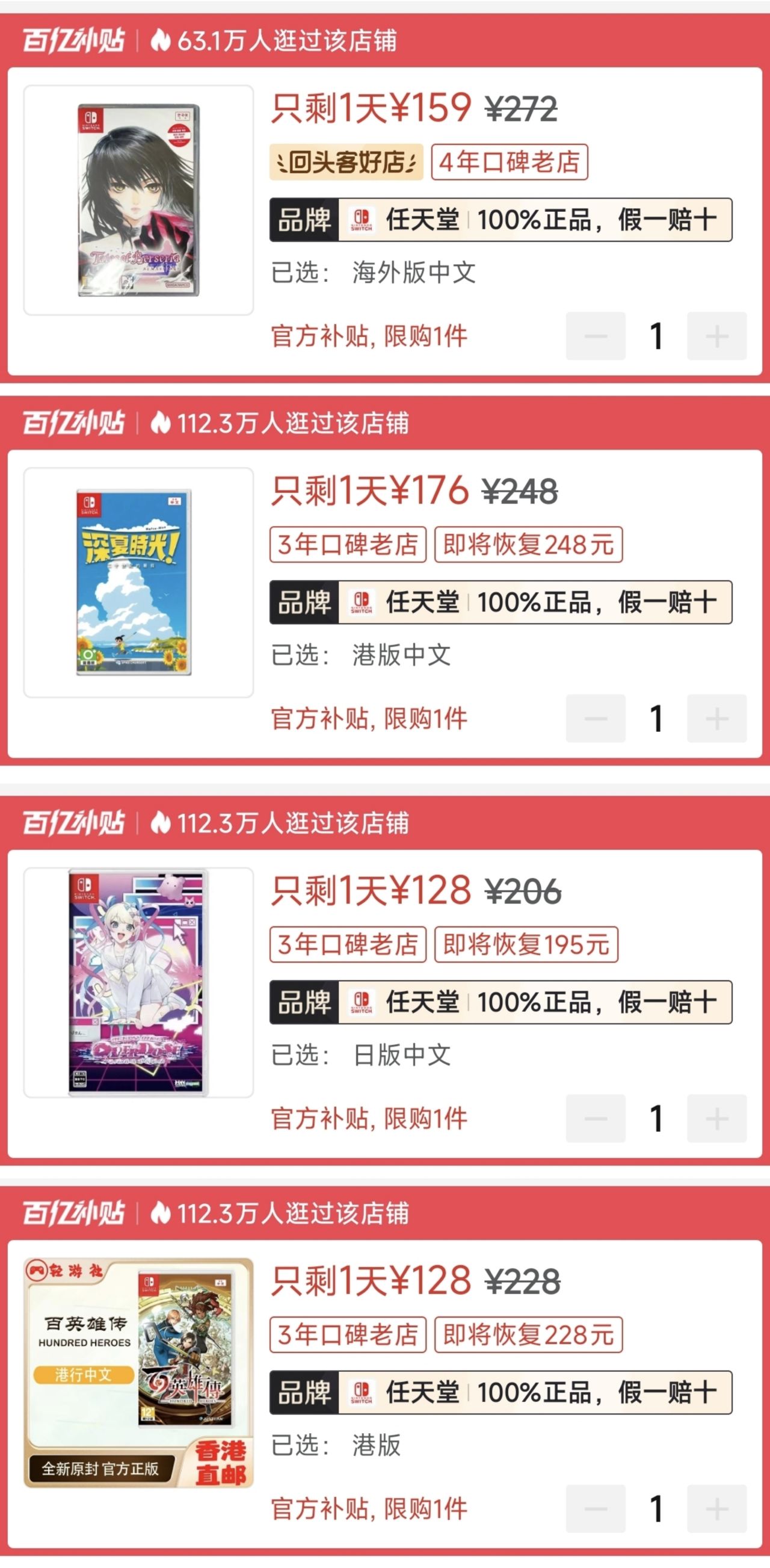The width and height of the screenshot is (770, 1568).
Task: Decrease quantity of the ¥128 日版中文 item
Action: coord(596,1118)
